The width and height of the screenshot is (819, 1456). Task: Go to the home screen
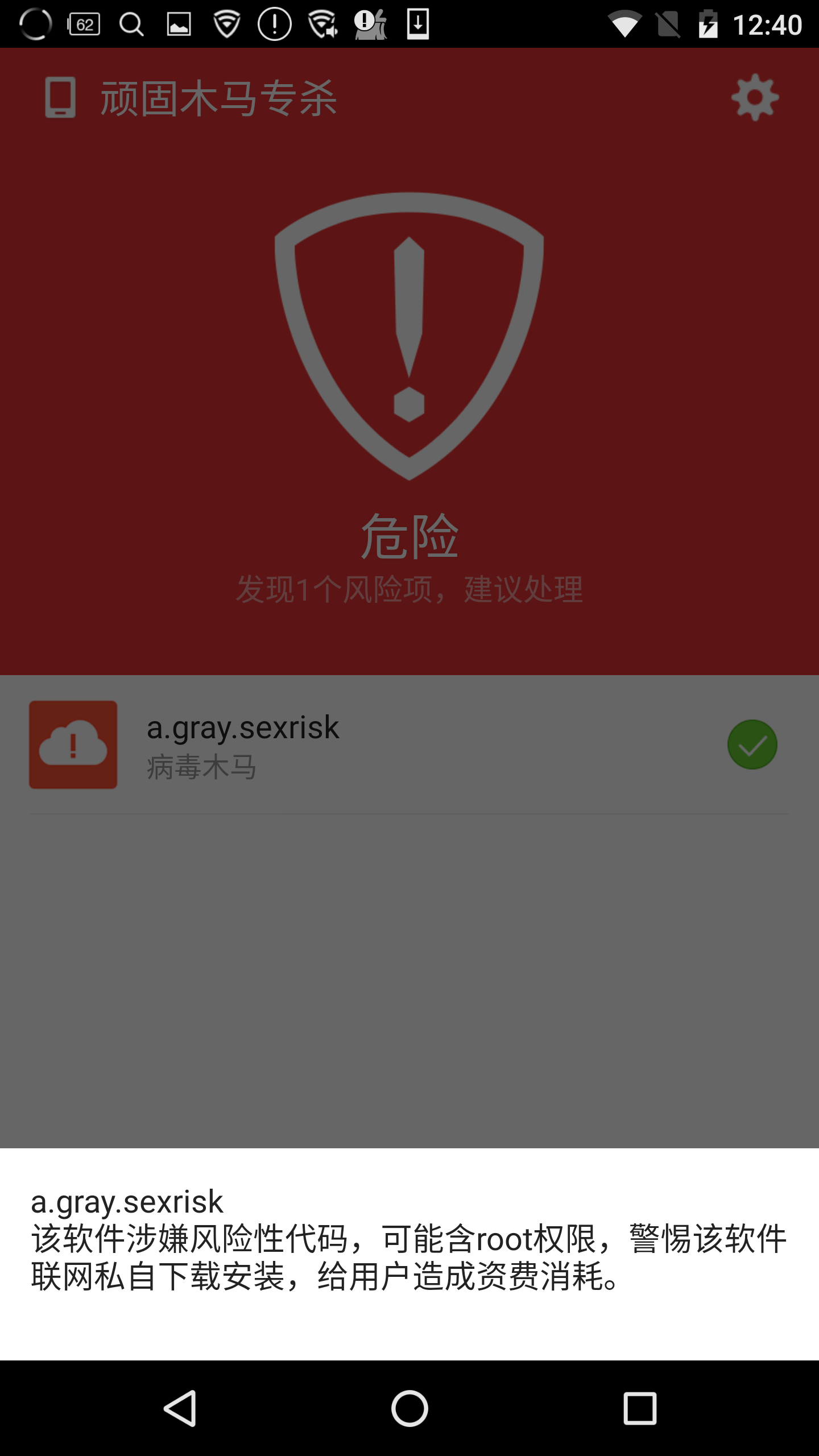pyautogui.click(x=409, y=1408)
